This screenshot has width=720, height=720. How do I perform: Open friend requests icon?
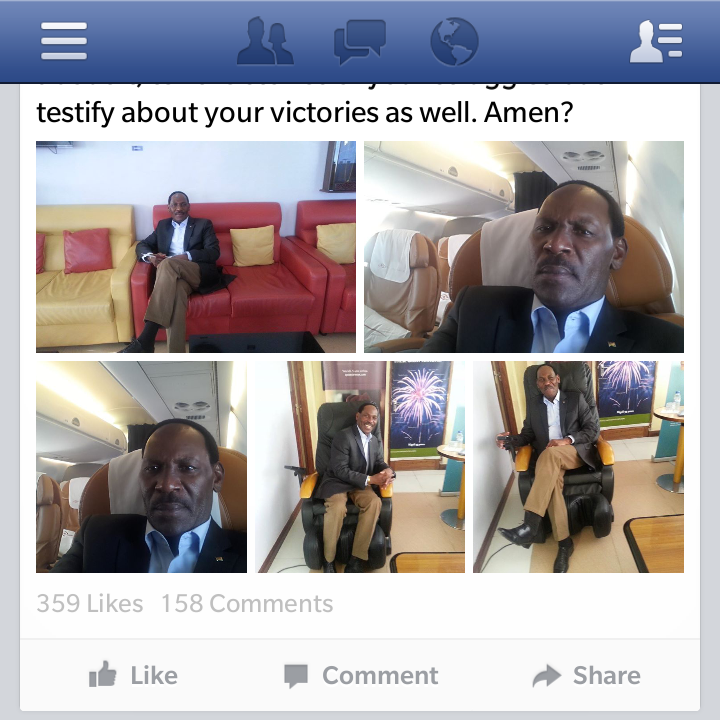[265, 41]
